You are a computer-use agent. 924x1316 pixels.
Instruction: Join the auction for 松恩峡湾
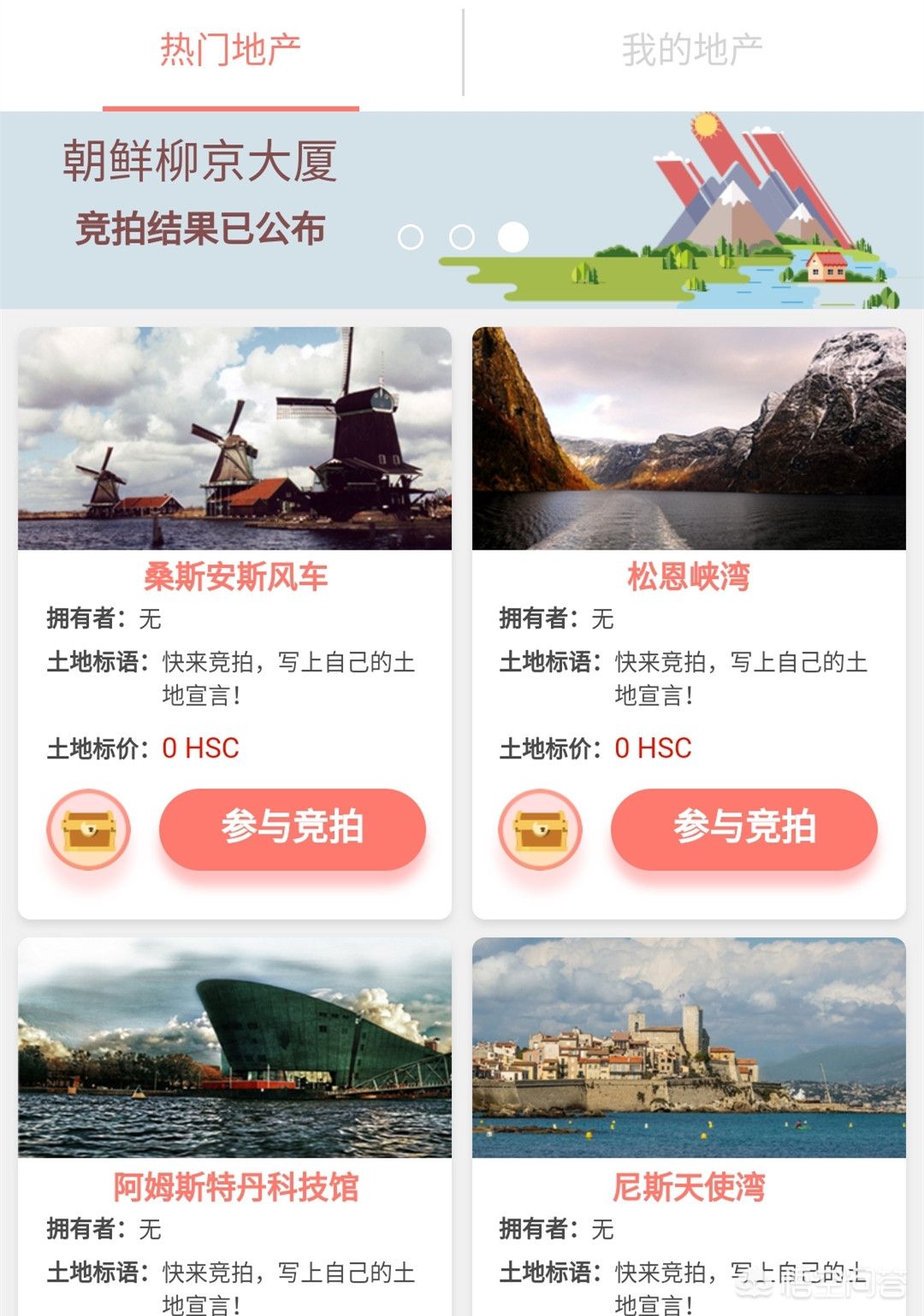coord(744,828)
